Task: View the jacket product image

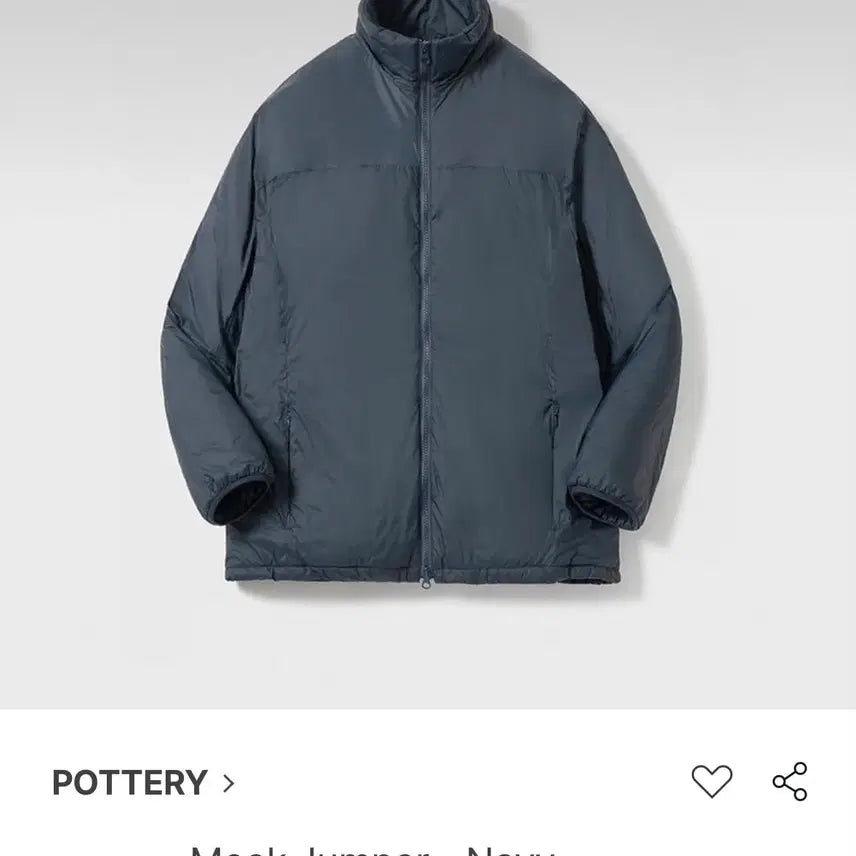Action: point(428,330)
